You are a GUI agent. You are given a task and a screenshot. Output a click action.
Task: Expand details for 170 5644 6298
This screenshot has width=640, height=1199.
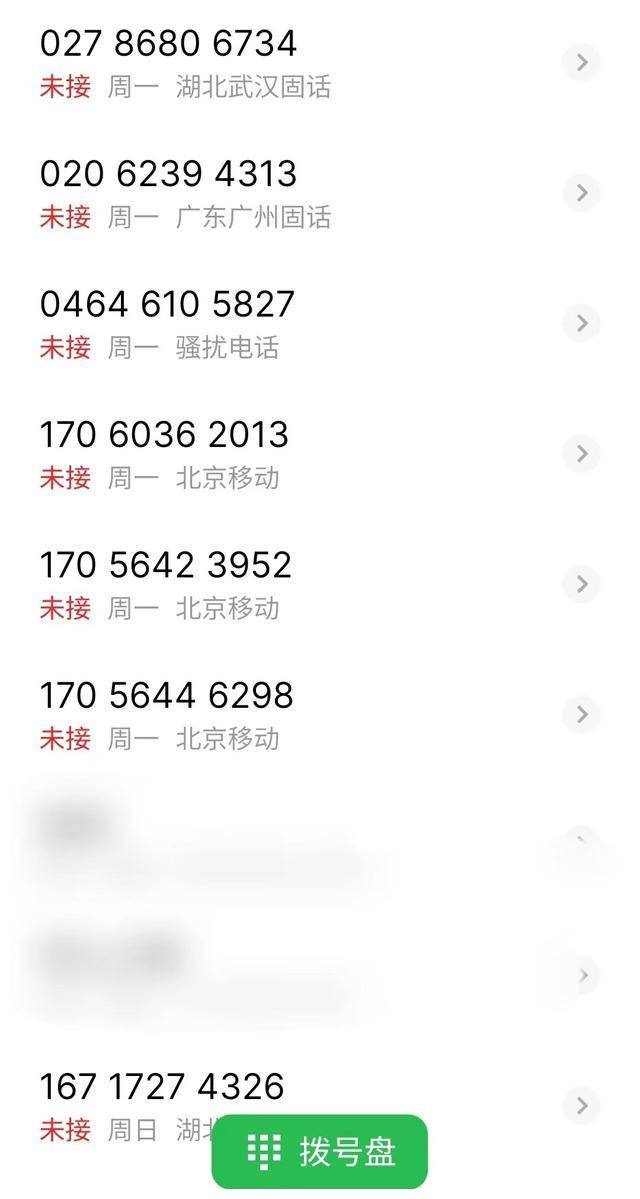click(x=581, y=714)
